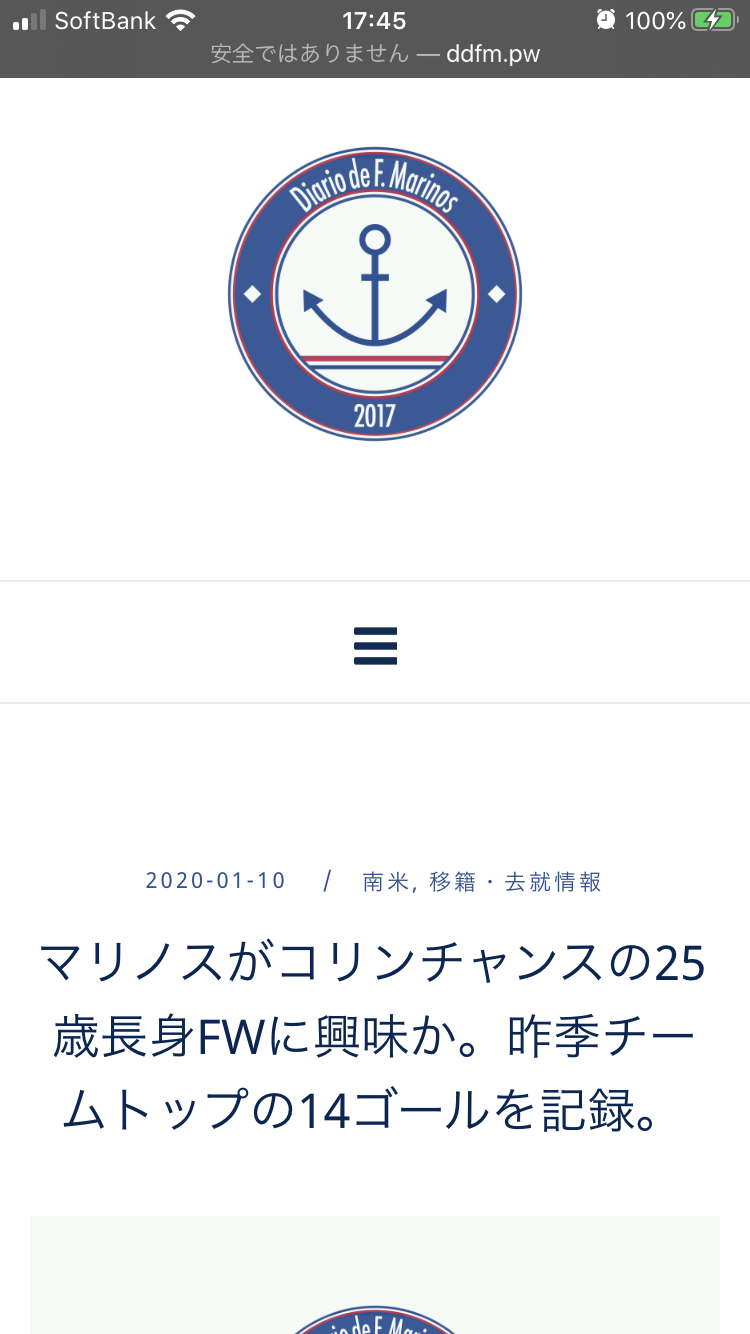Open the hamburger navigation menu

(375, 645)
